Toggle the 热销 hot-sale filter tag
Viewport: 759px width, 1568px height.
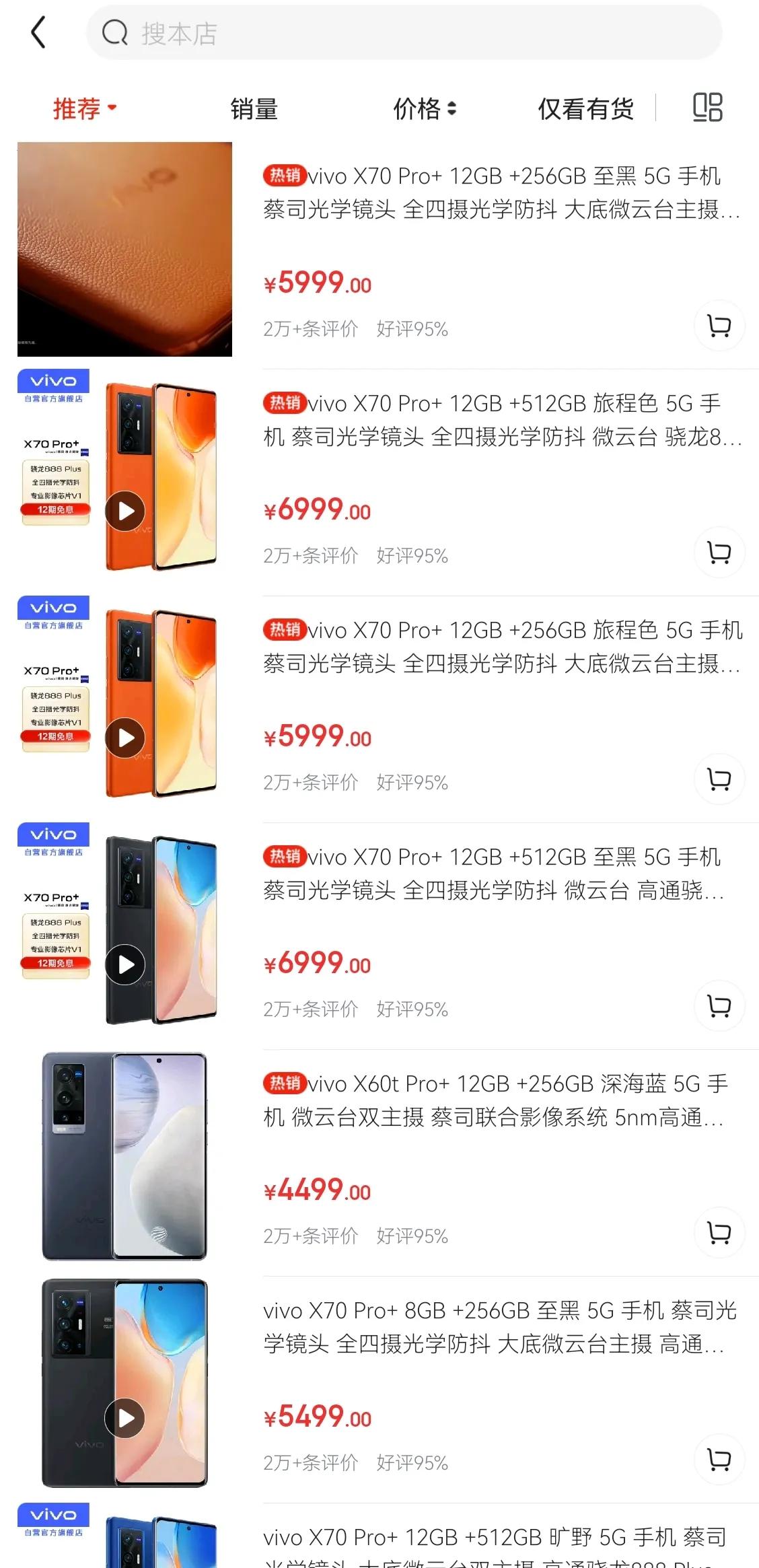[284, 176]
